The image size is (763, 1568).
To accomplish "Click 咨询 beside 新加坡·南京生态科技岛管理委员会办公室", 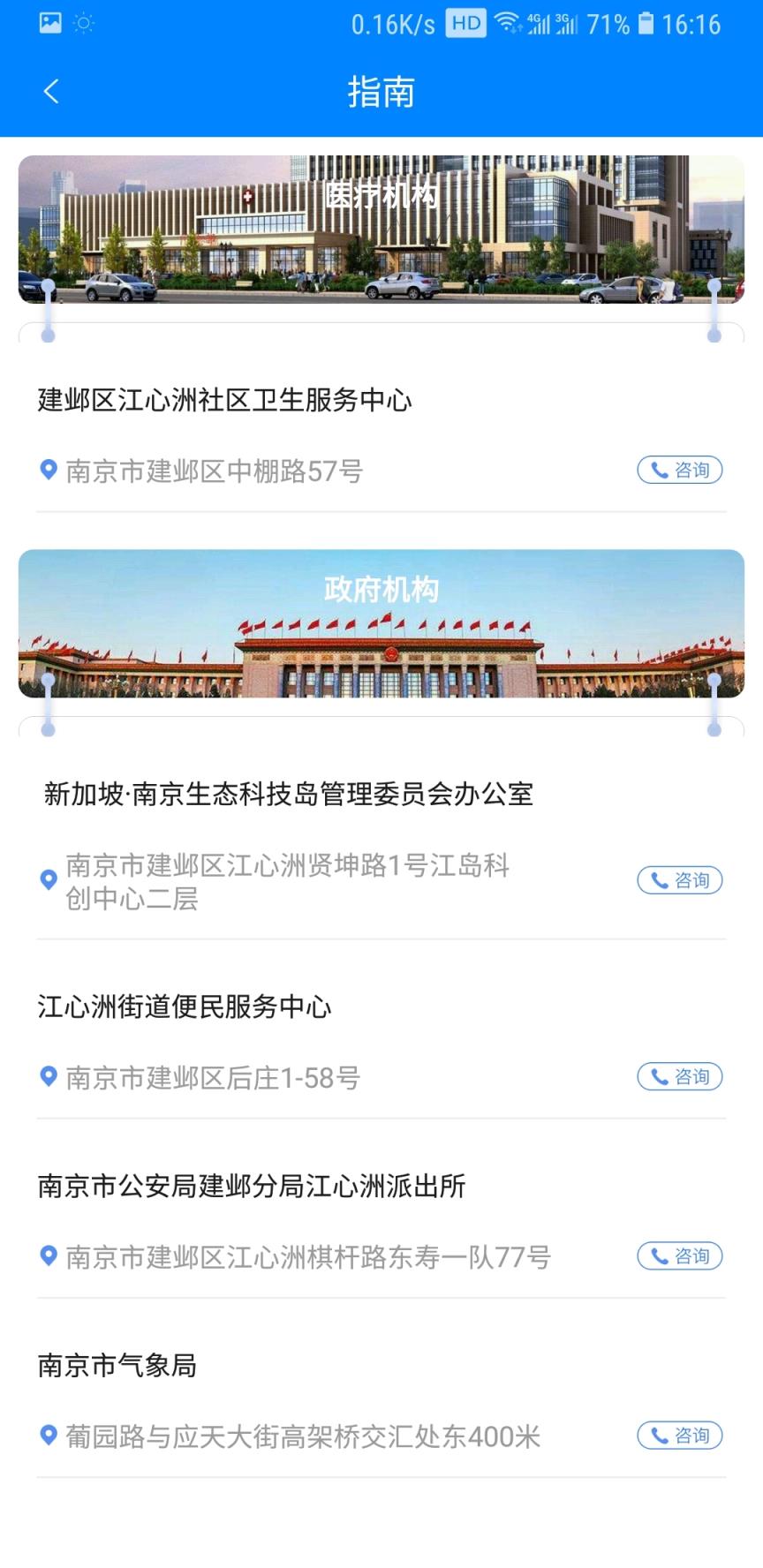I will [x=678, y=879].
